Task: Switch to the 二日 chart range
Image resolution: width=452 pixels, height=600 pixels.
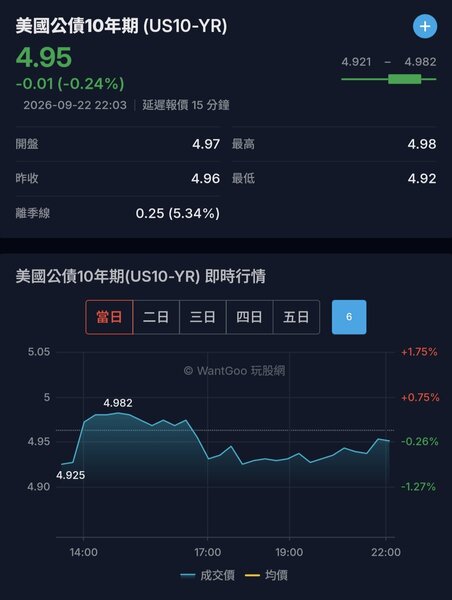Action: pyautogui.click(x=156, y=317)
